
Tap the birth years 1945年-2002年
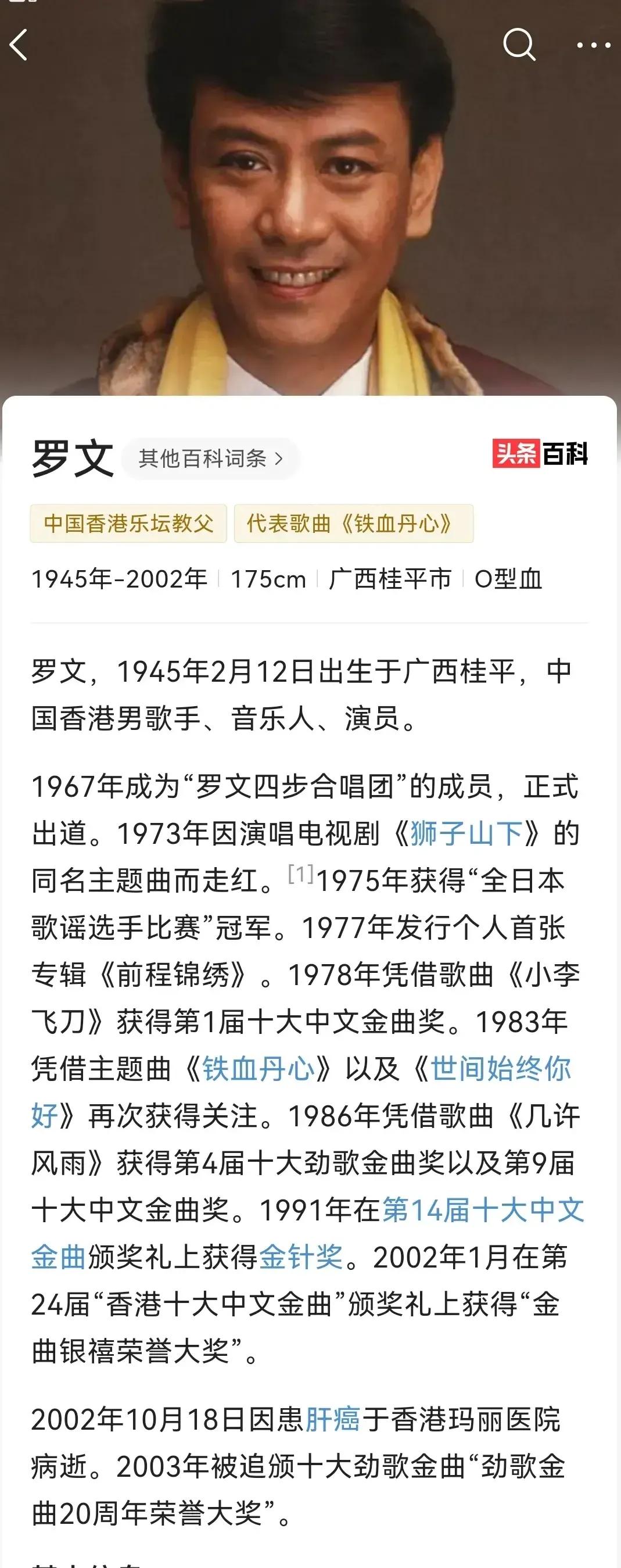tap(119, 581)
